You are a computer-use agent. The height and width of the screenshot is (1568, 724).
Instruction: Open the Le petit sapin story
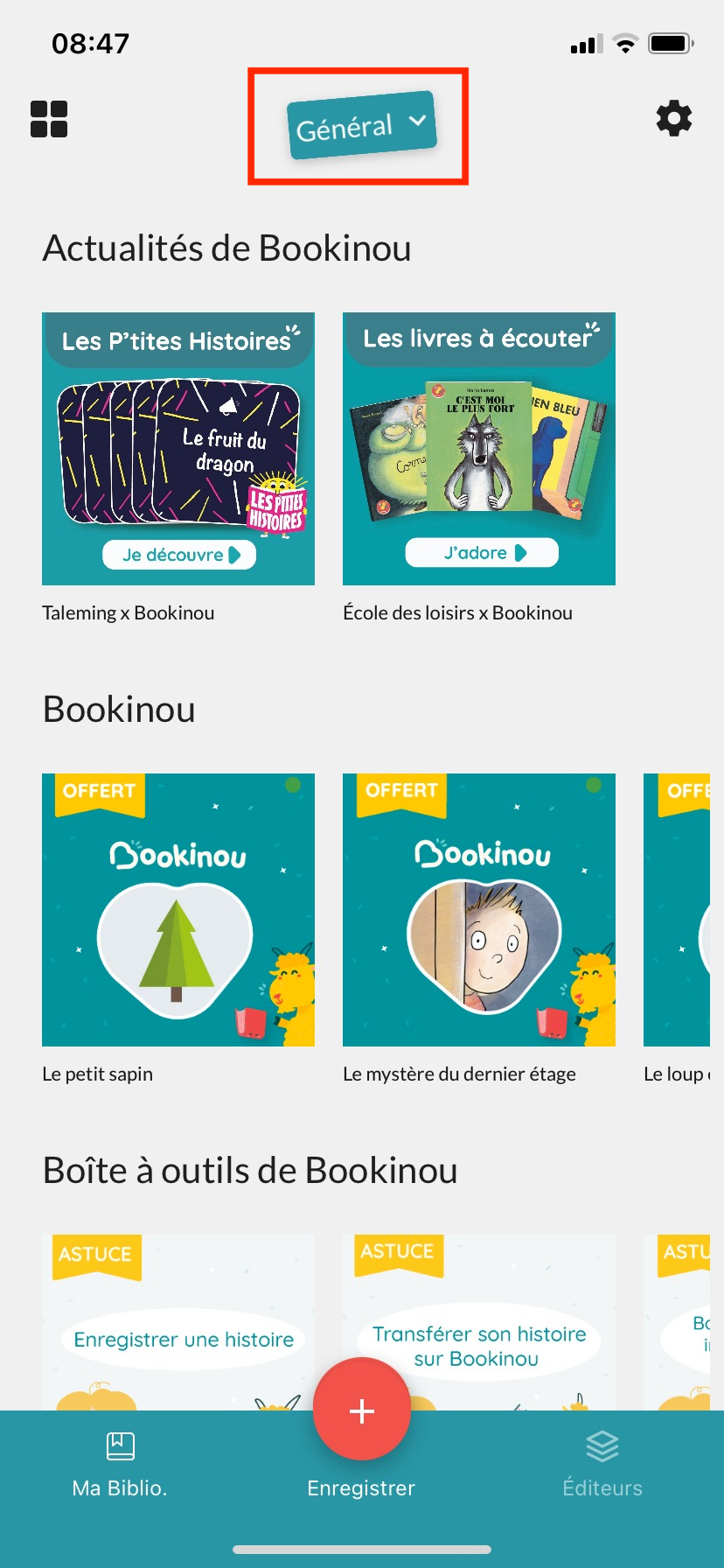click(x=178, y=910)
